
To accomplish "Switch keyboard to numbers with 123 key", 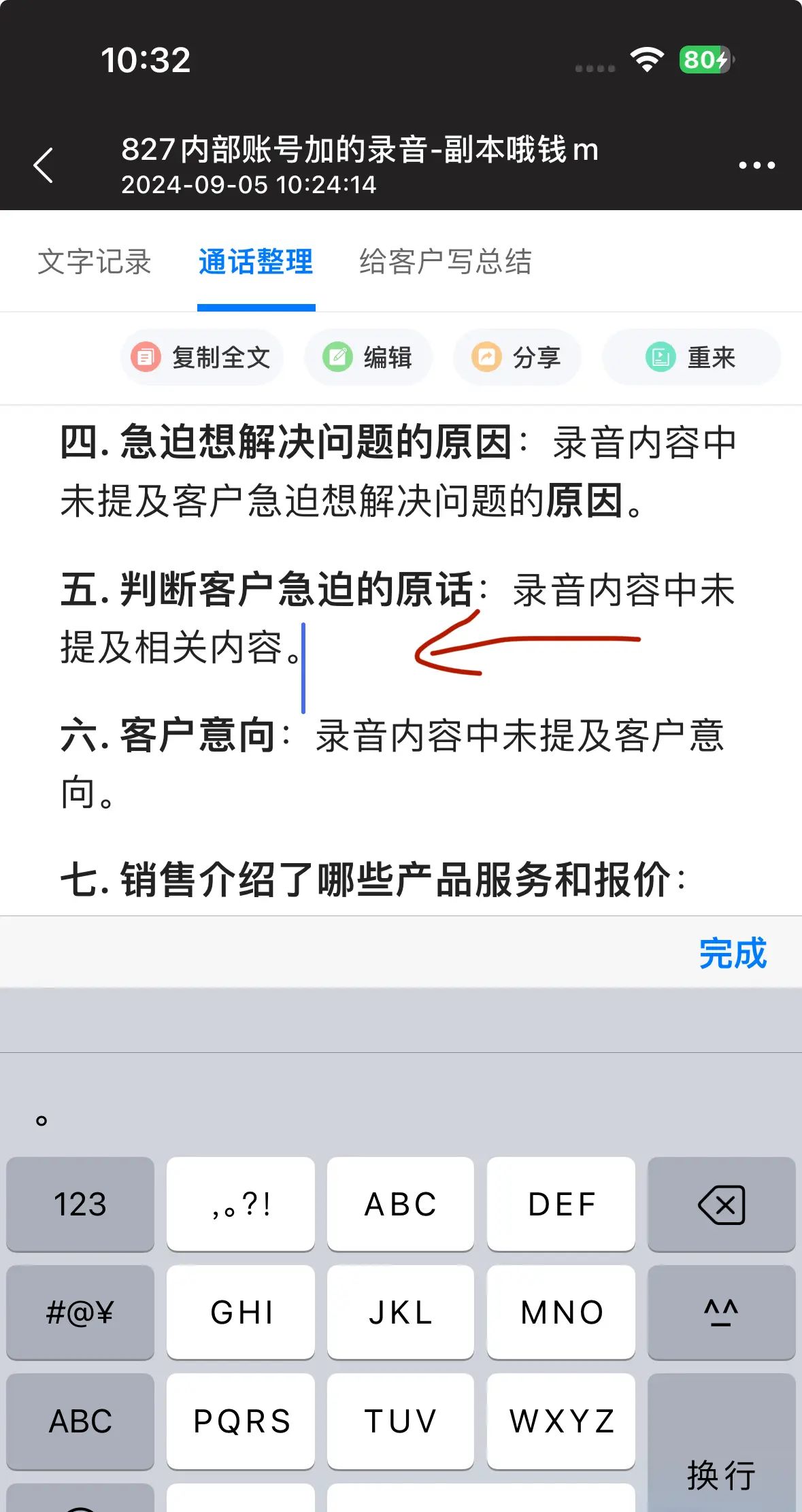I will 80,1205.
